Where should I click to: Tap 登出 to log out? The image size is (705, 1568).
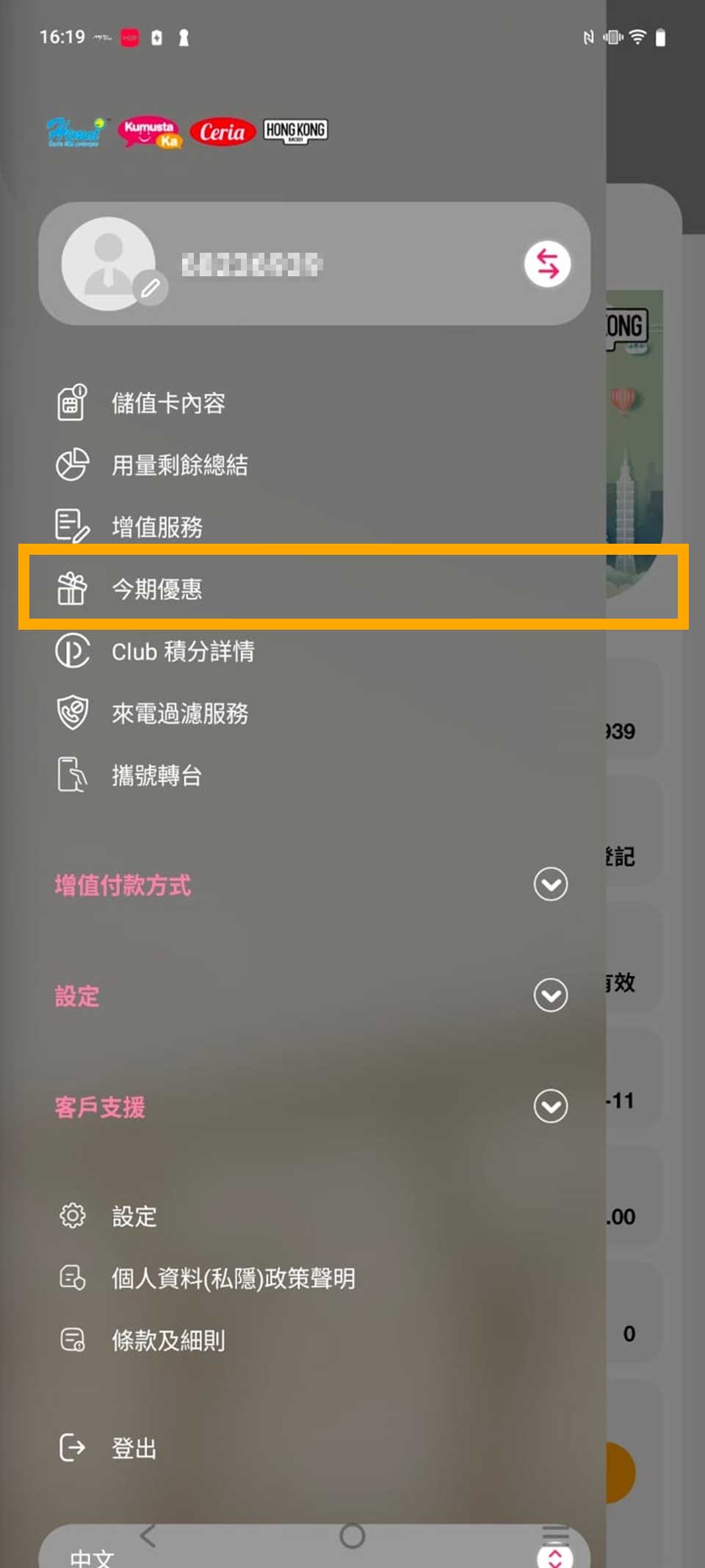[x=134, y=1448]
